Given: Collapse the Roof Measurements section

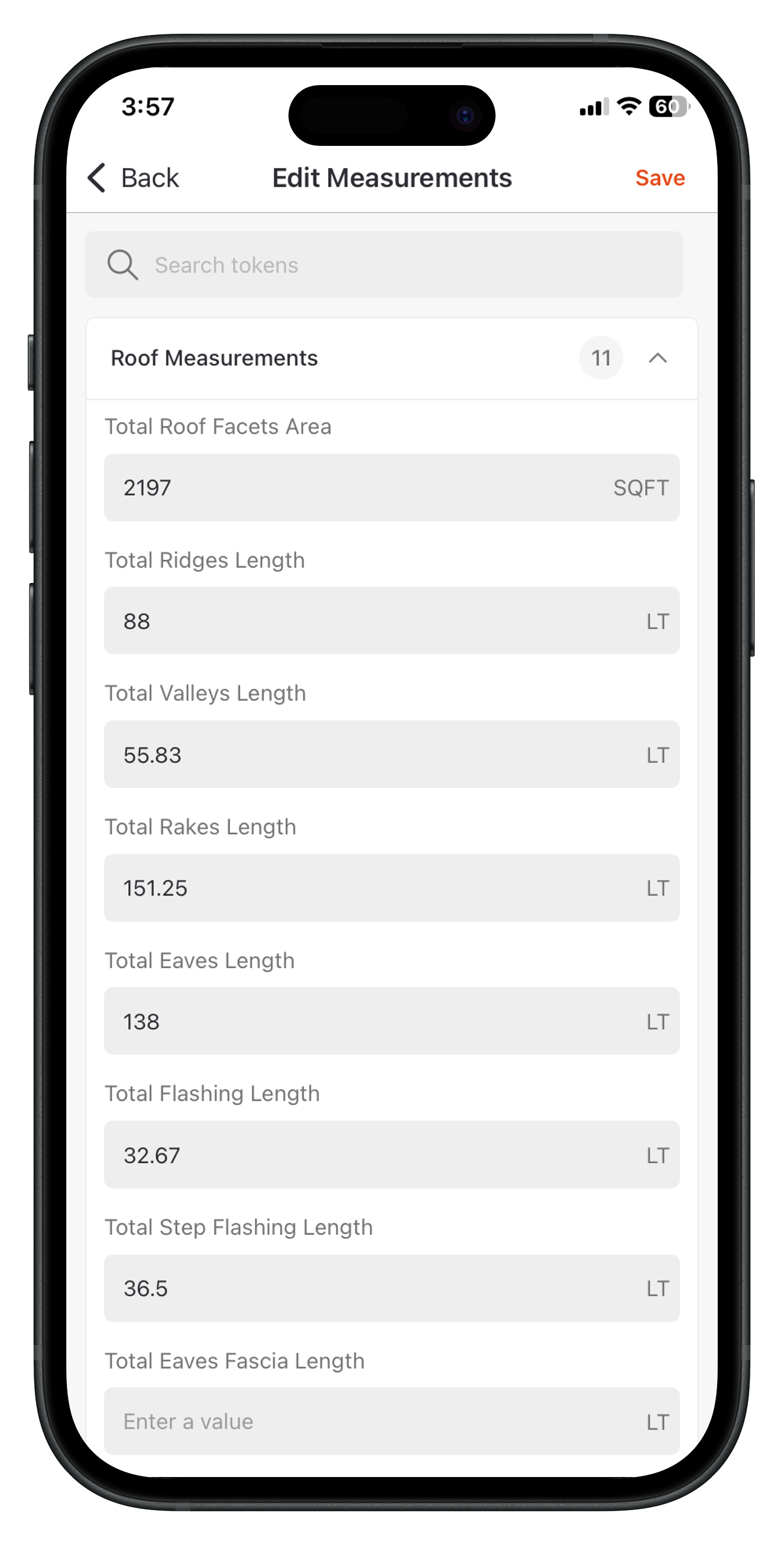Looking at the screenshot, I should (x=657, y=358).
